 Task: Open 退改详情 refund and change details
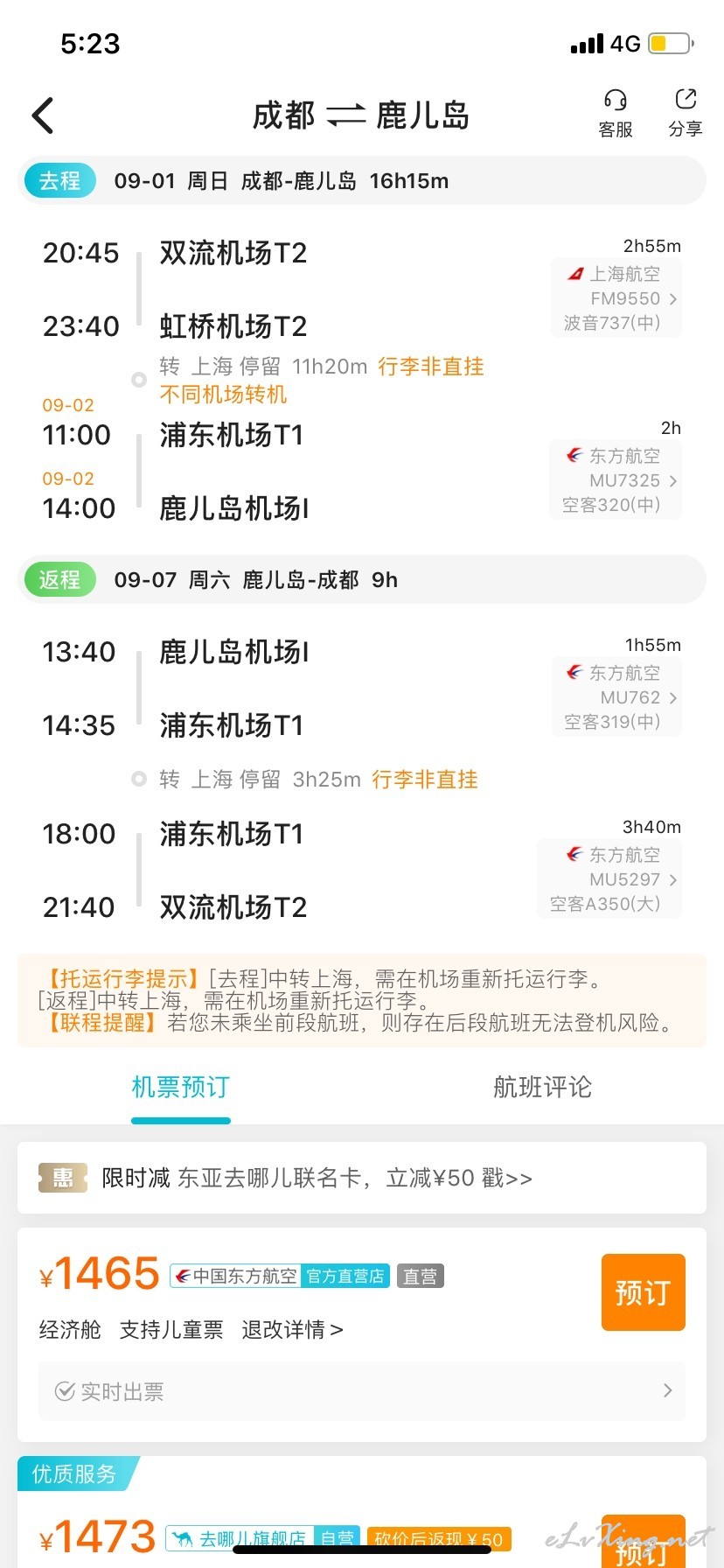292,1330
